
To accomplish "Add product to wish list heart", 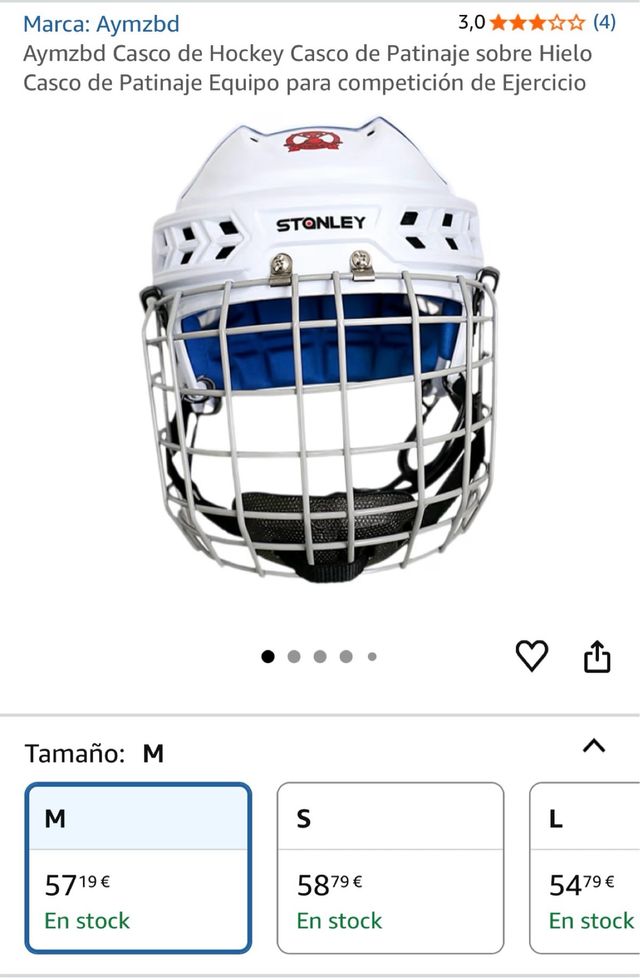I will click(x=532, y=656).
